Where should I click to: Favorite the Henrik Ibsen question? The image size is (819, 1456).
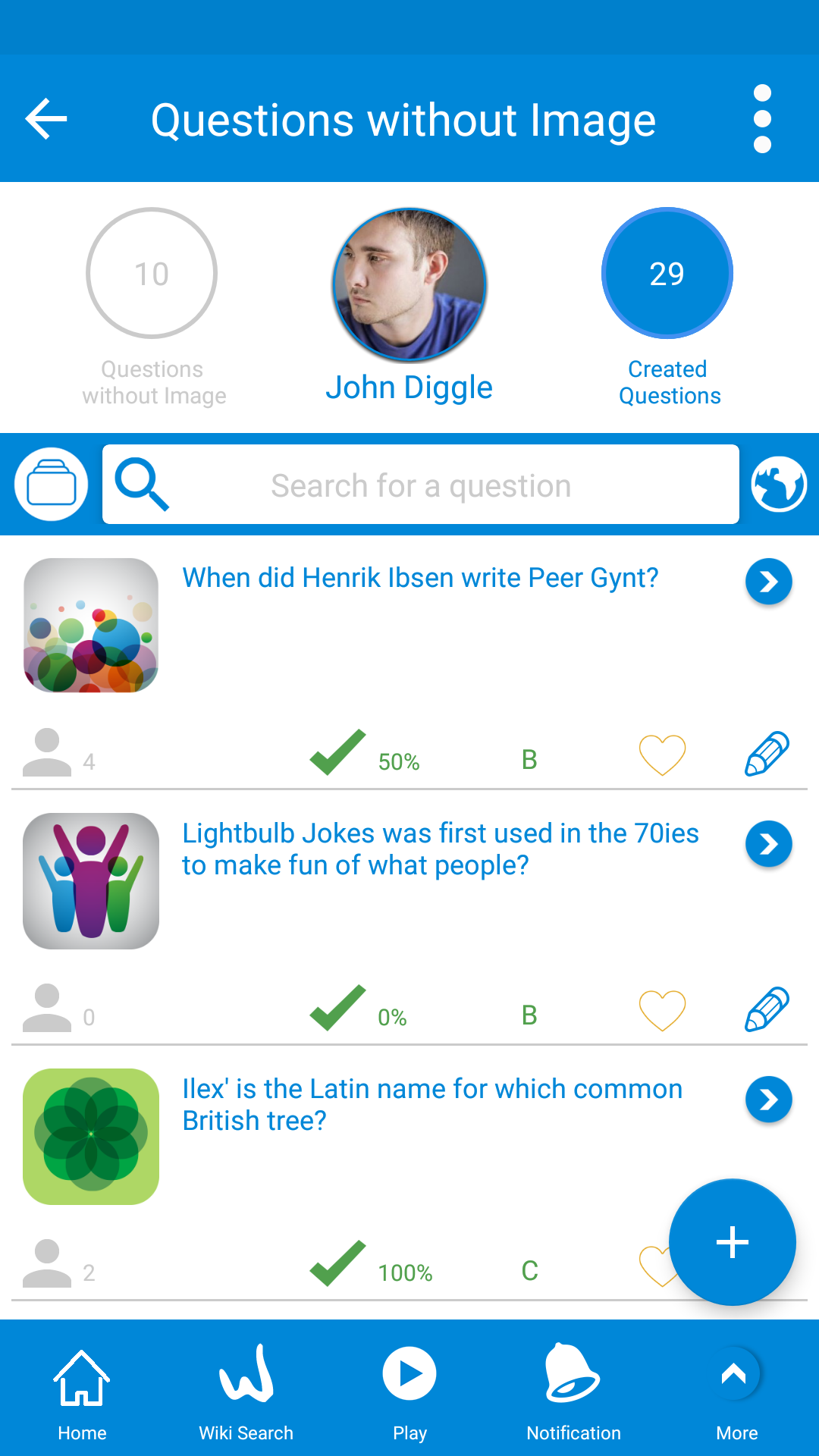coord(662,755)
